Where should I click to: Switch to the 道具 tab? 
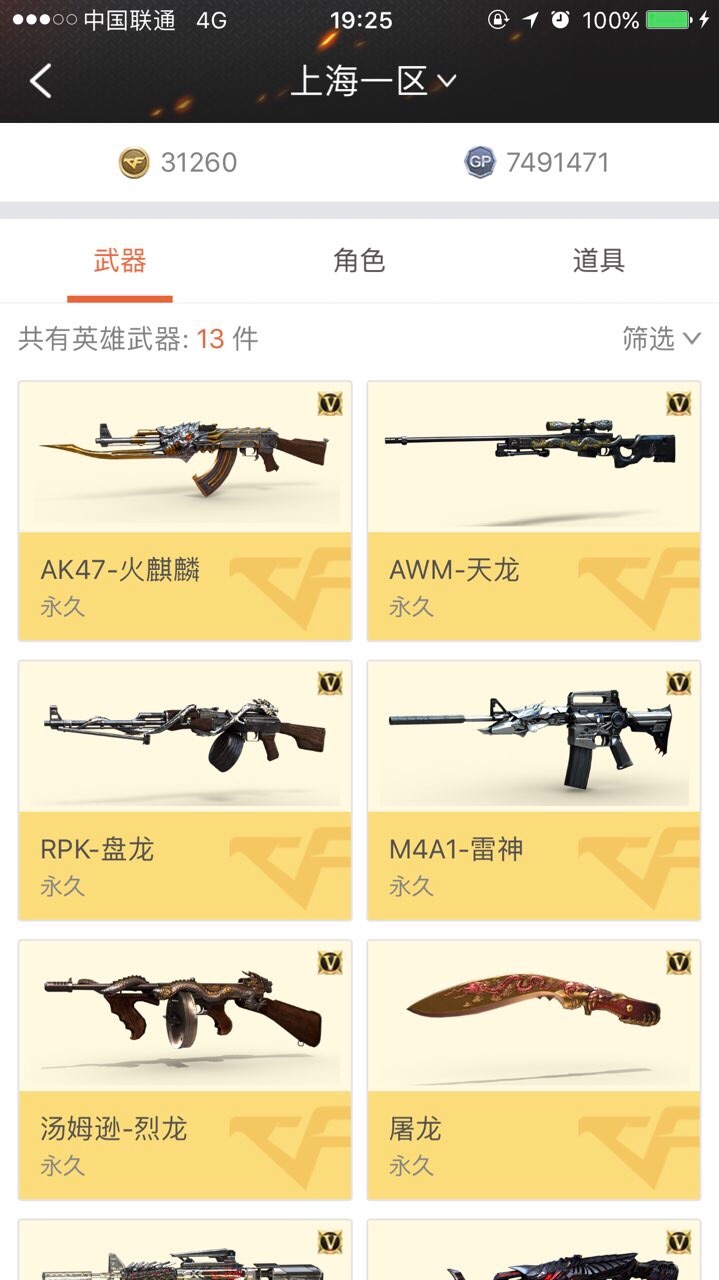[599, 261]
